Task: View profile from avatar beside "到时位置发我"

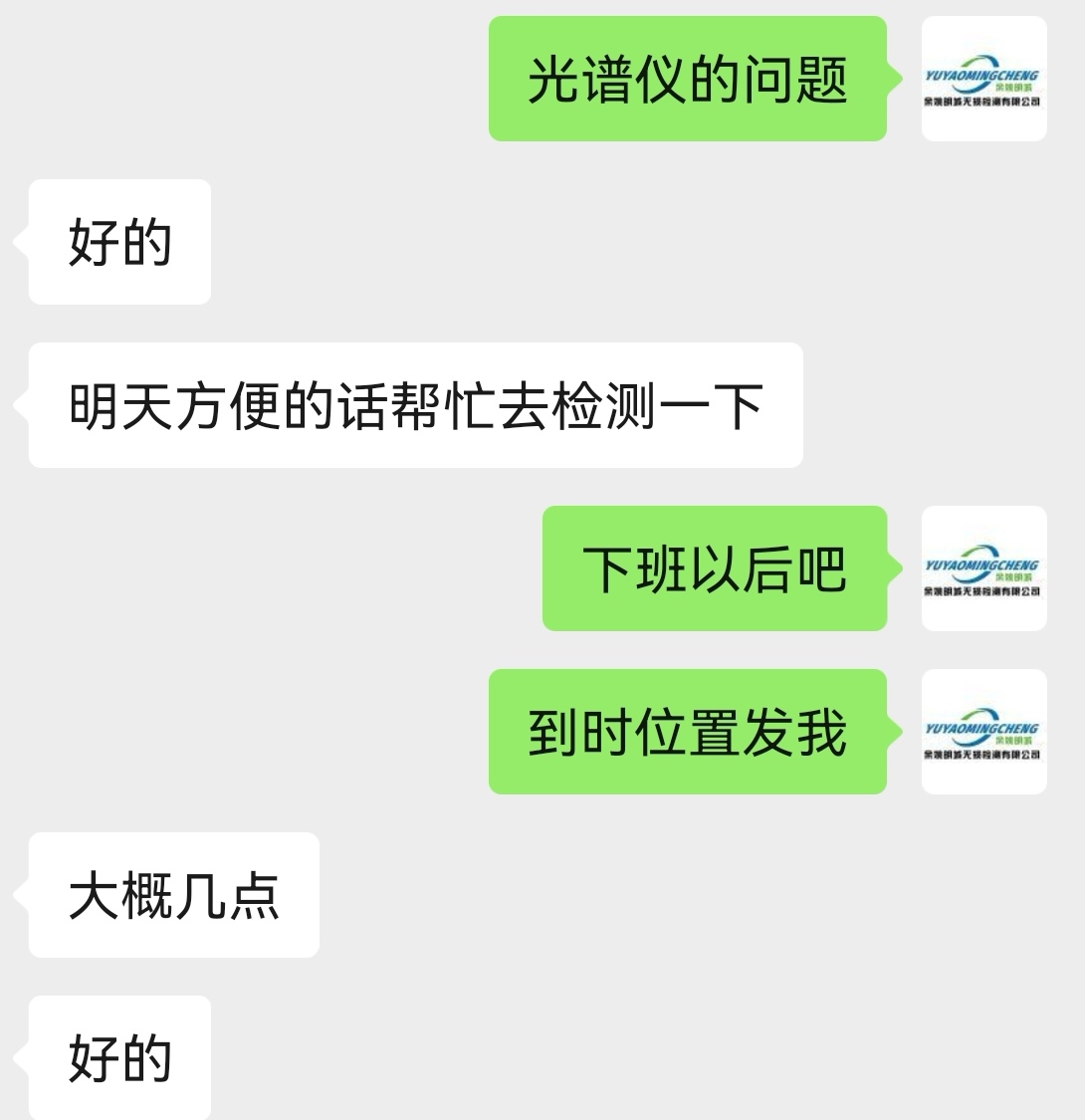Action: click(x=983, y=732)
